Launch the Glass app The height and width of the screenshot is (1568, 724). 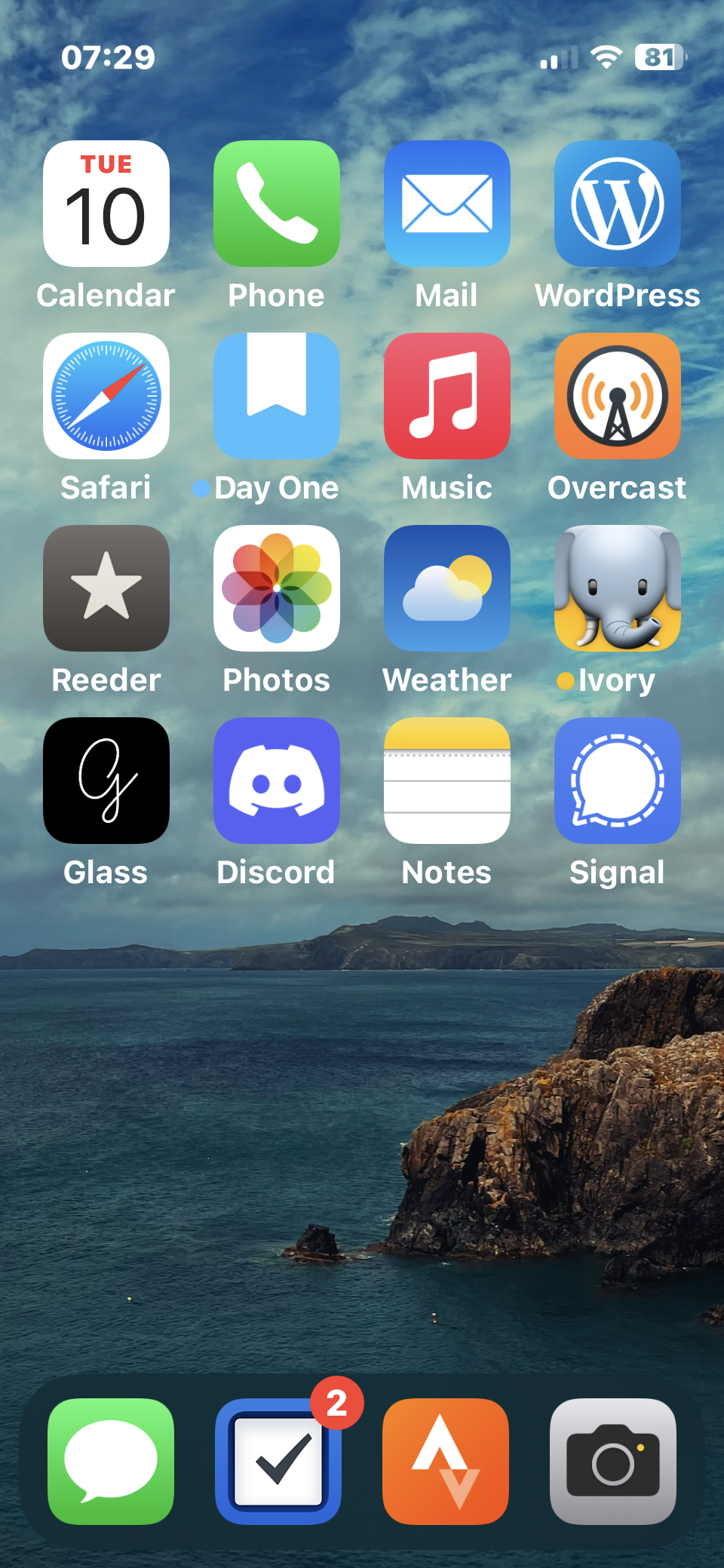tap(106, 781)
